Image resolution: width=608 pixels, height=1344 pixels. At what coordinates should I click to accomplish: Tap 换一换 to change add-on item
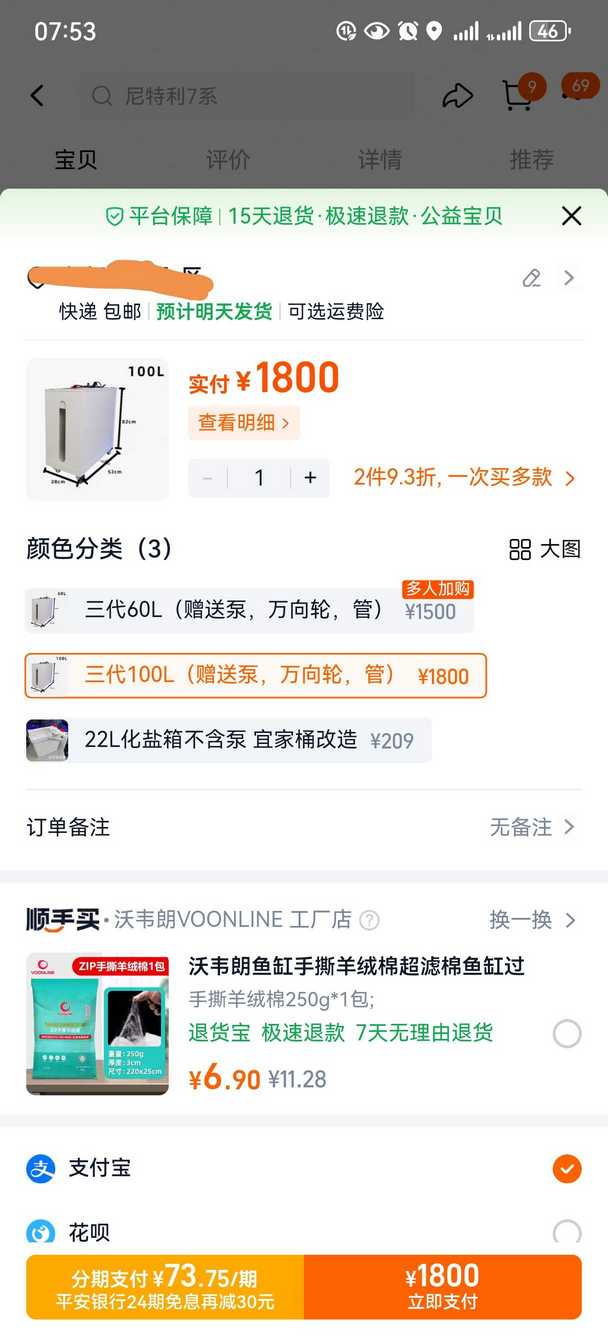533,920
